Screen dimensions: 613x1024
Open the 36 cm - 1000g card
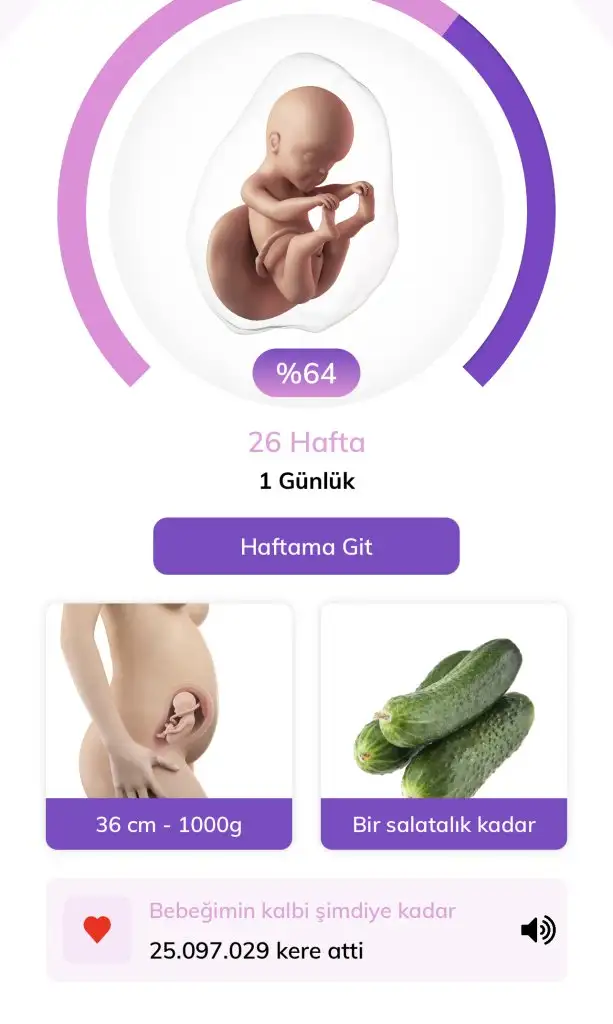[169, 726]
